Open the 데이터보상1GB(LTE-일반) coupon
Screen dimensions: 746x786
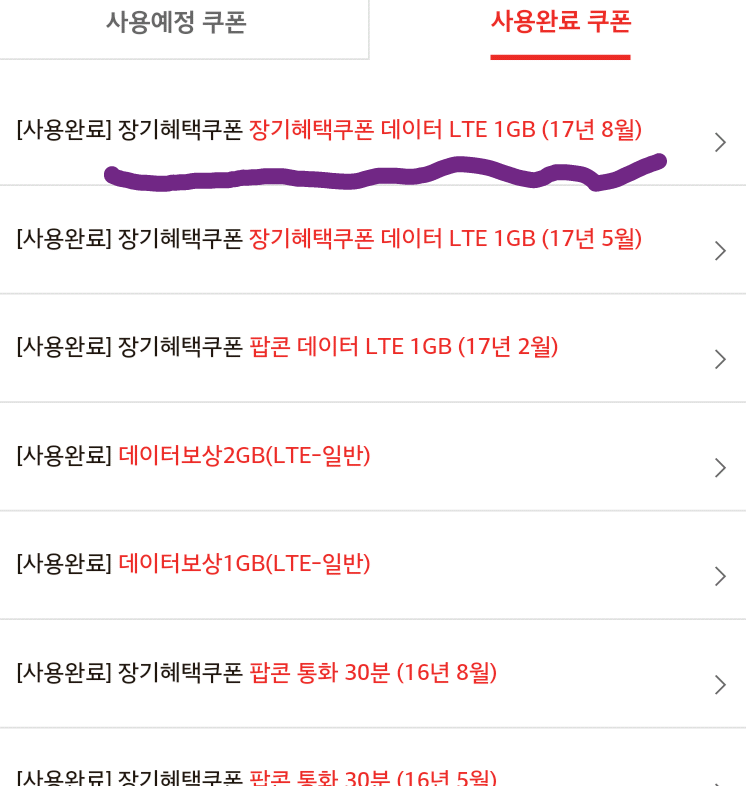click(373, 565)
